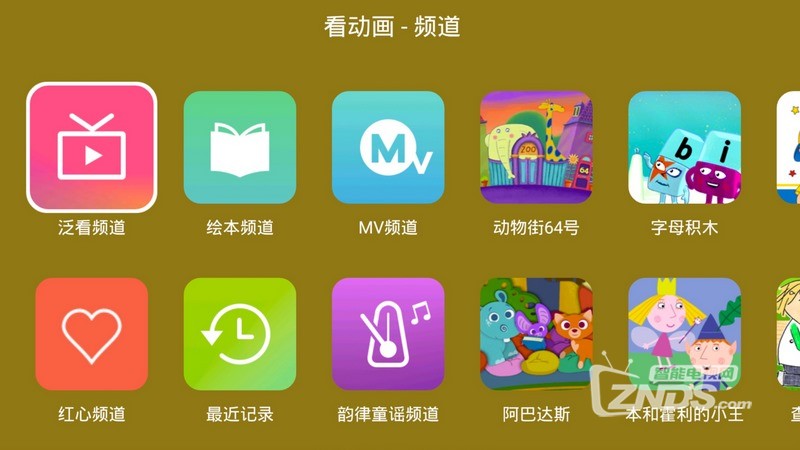Viewport: 800px width, 450px height.
Task: Open the 阿巴达斯 cartoon tile
Action: pos(536,334)
